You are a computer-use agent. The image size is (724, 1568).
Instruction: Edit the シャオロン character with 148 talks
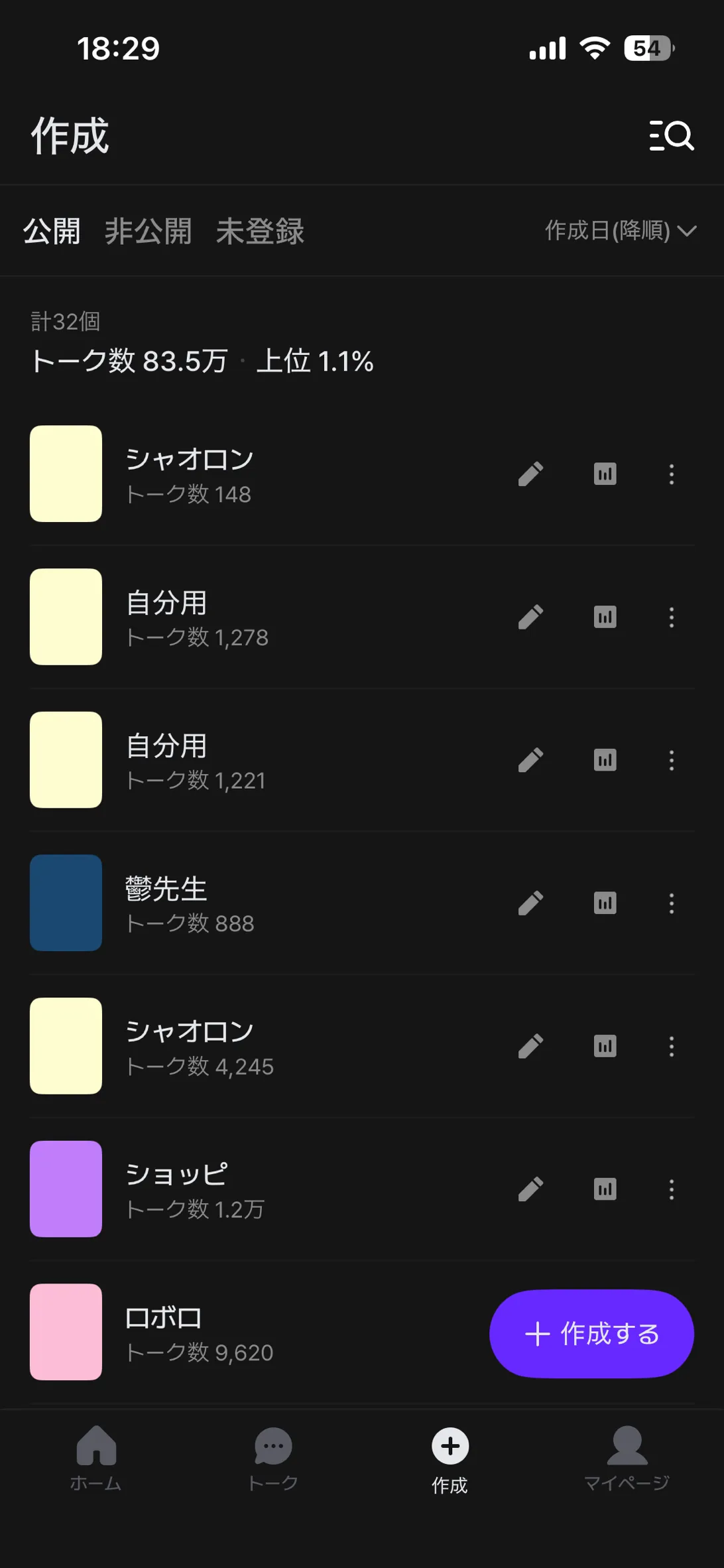click(530, 474)
